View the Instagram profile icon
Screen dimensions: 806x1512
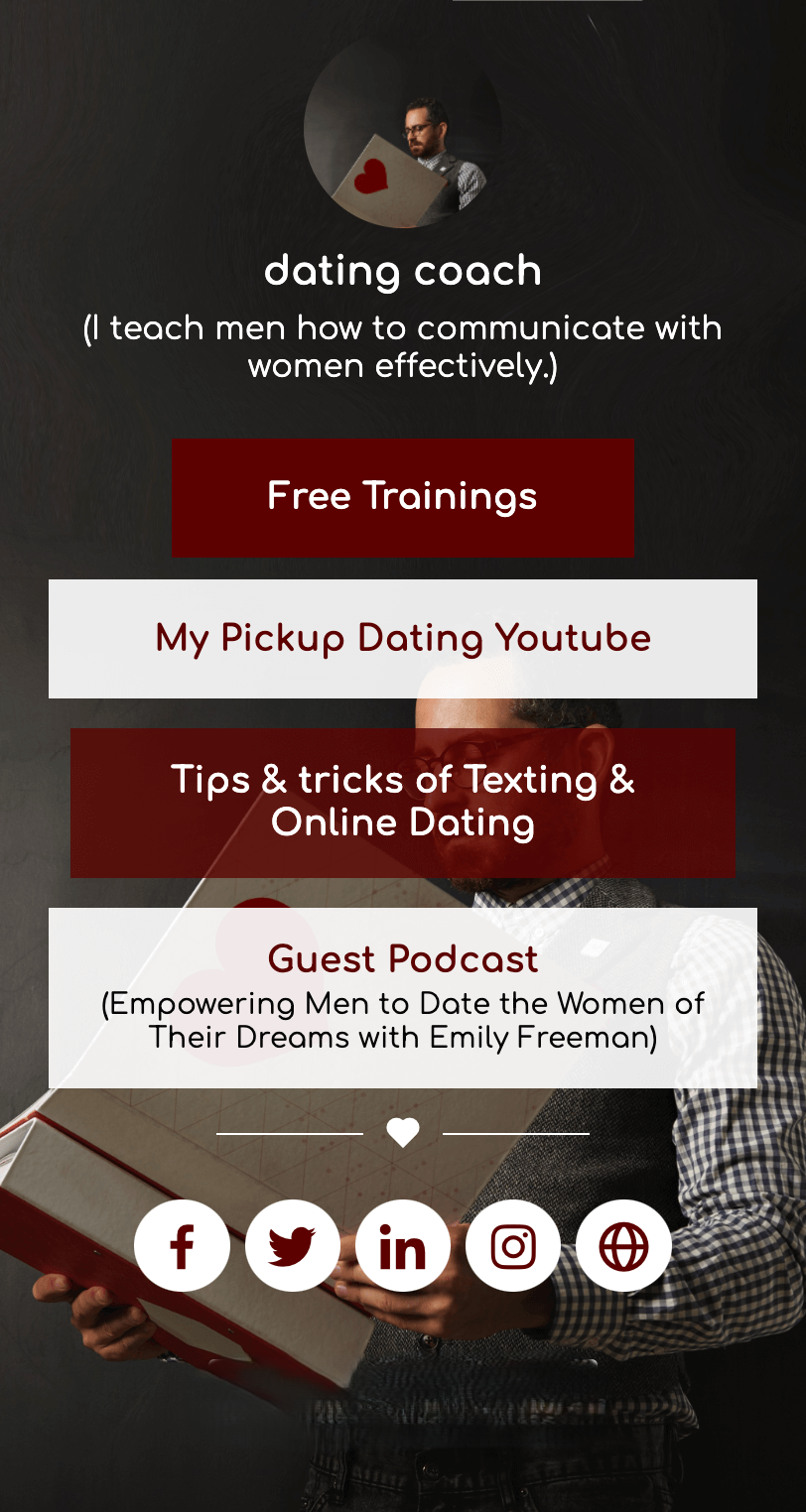tap(512, 1245)
